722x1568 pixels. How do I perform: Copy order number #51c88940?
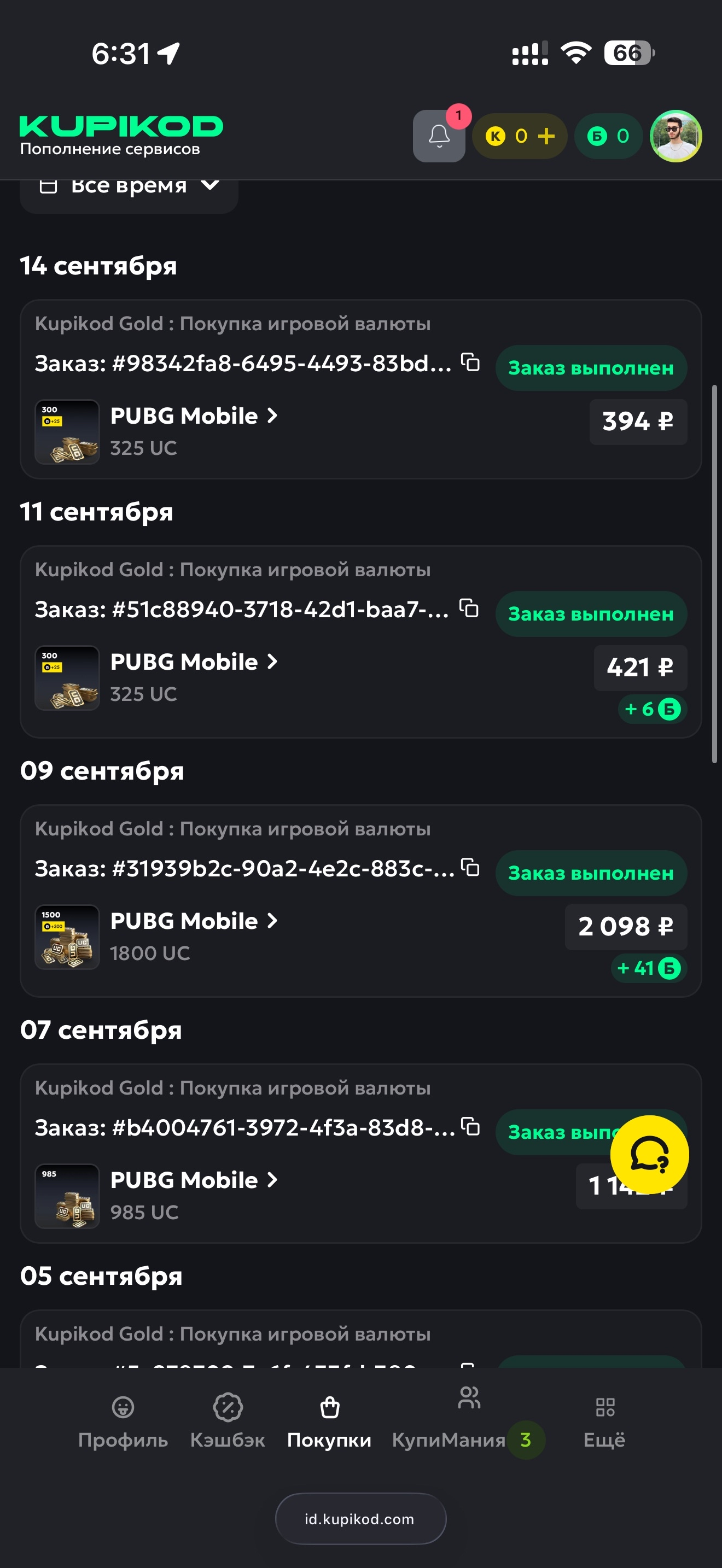click(469, 608)
